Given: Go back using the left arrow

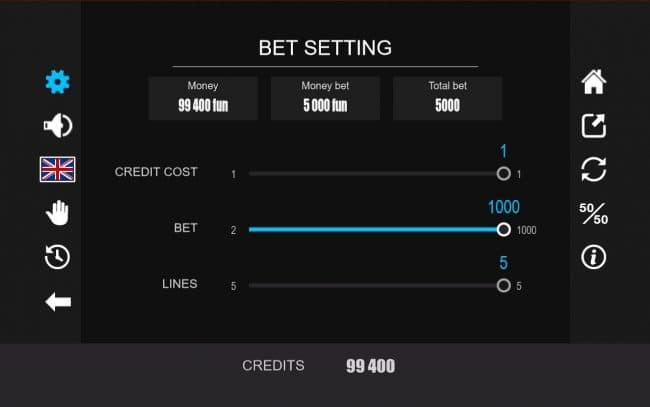Looking at the screenshot, I should pyautogui.click(x=58, y=301).
